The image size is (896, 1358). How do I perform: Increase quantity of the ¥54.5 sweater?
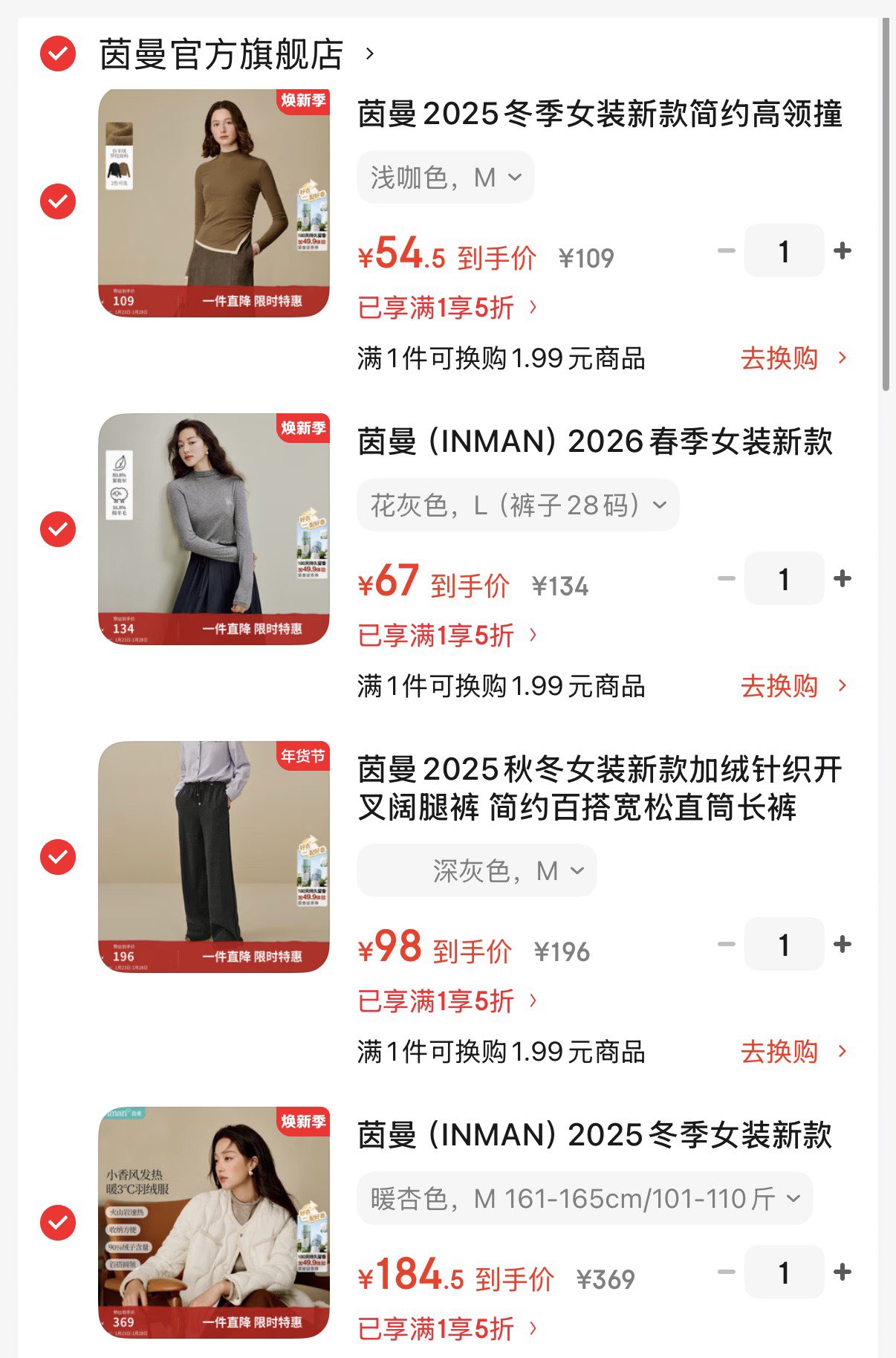842,251
